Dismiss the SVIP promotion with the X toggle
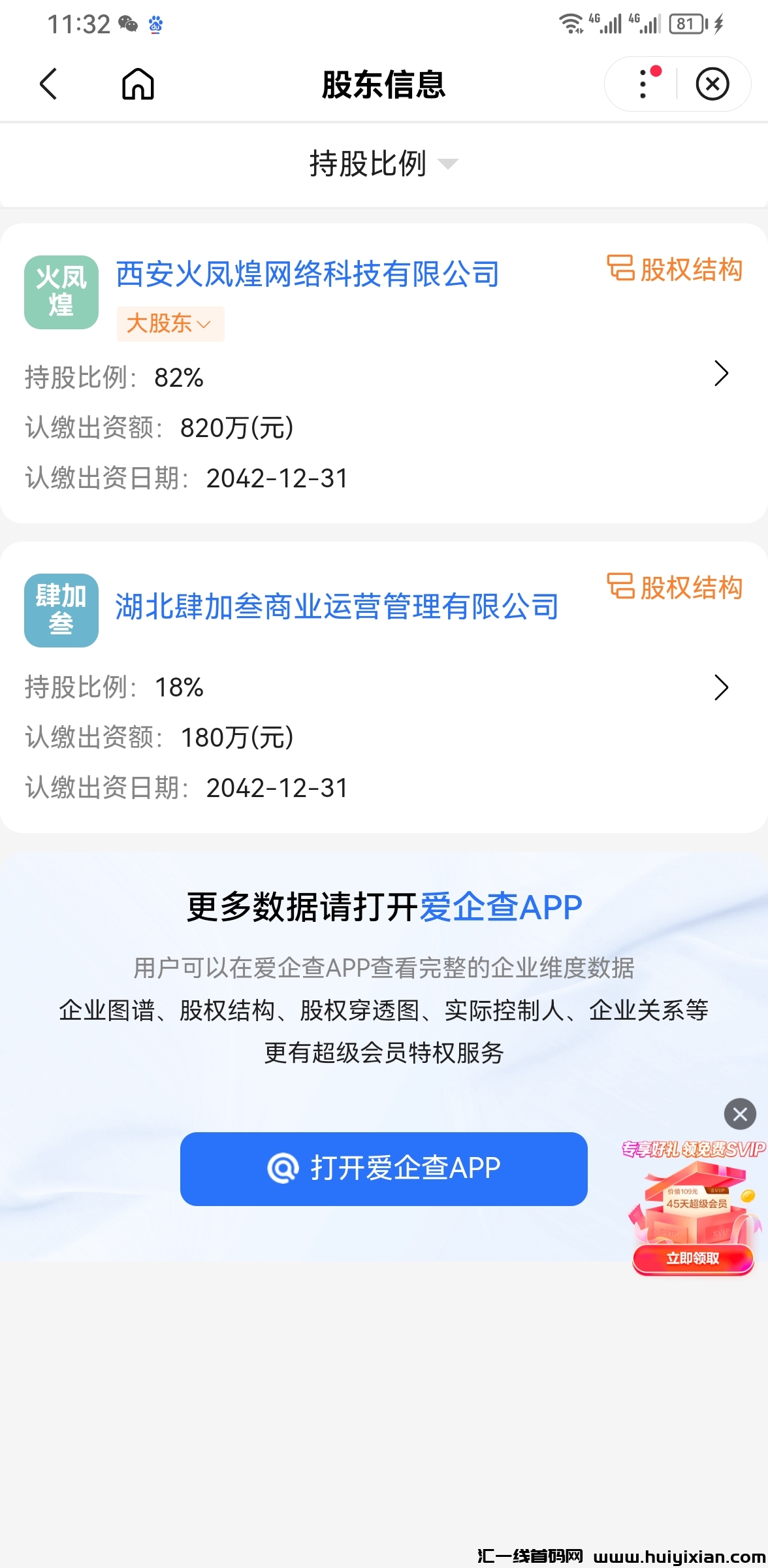Image resolution: width=768 pixels, height=1568 pixels. [739, 1115]
